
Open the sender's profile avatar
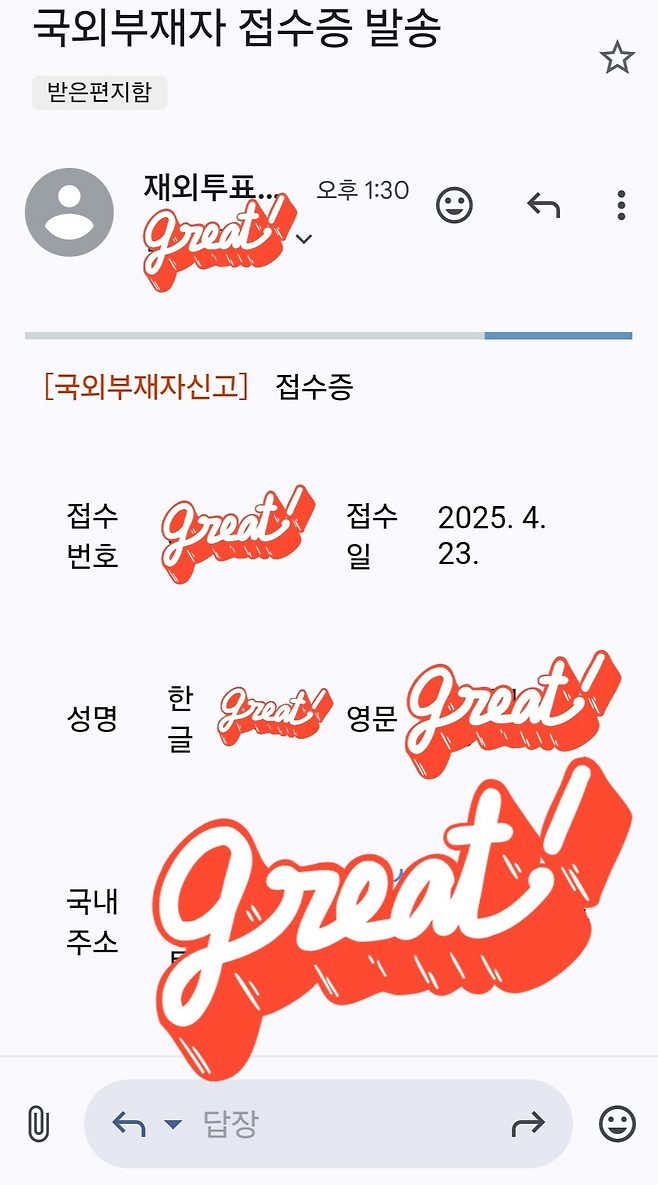pos(69,212)
